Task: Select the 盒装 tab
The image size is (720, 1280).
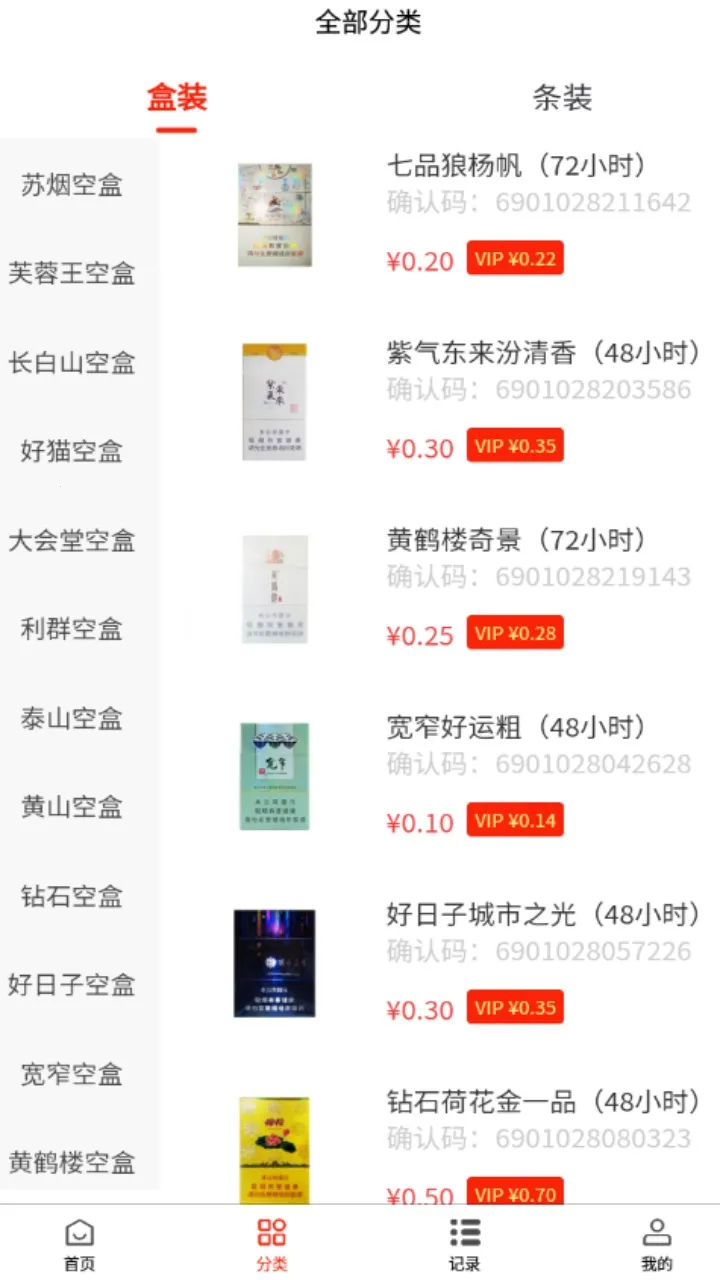Action: click(x=177, y=98)
